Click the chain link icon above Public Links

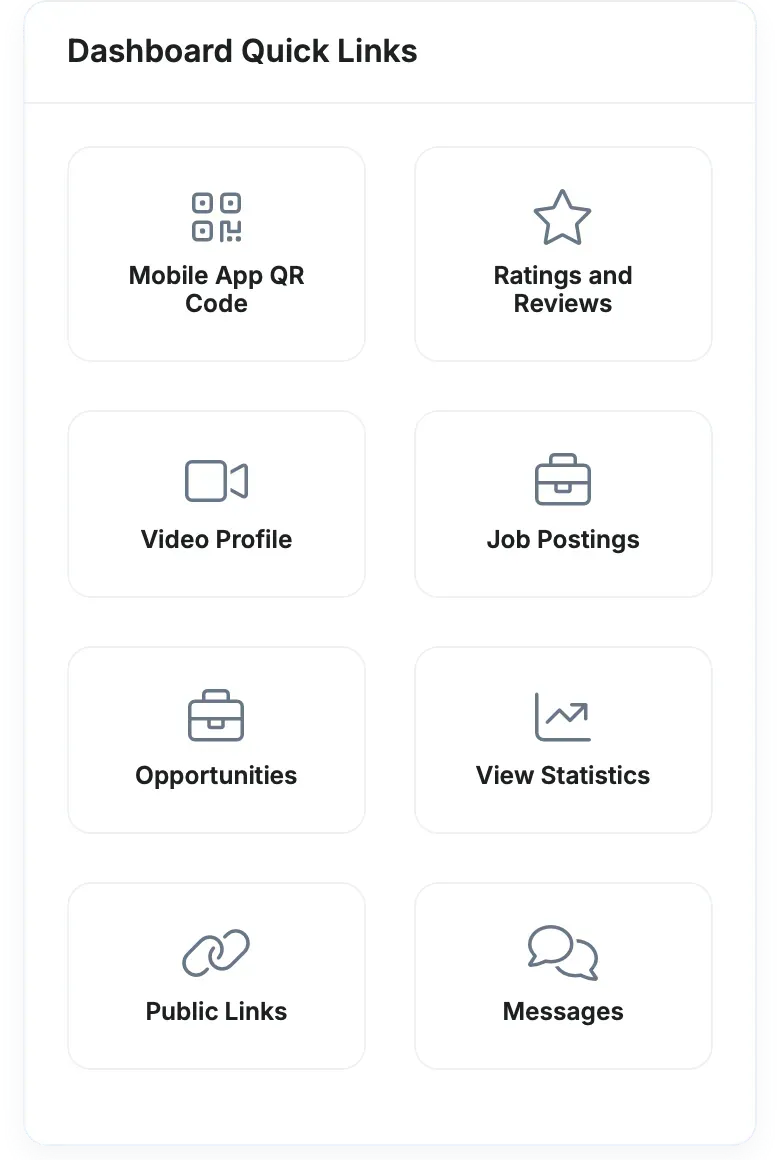click(216, 951)
